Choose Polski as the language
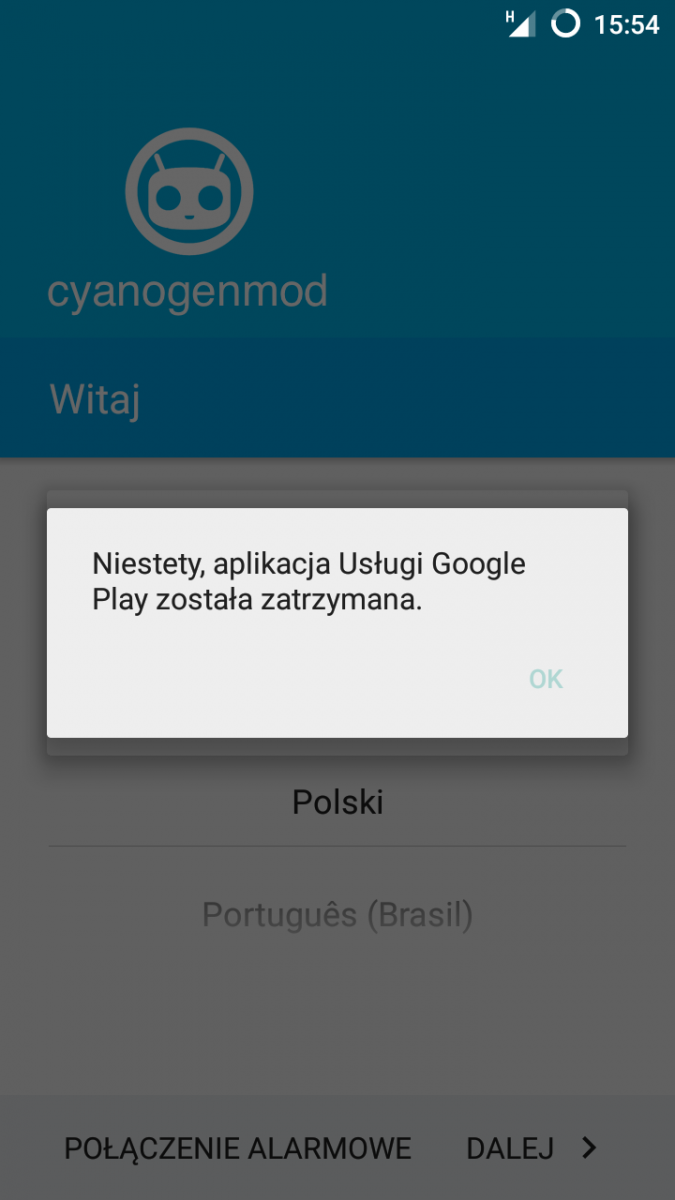675x1200 pixels. click(337, 802)
